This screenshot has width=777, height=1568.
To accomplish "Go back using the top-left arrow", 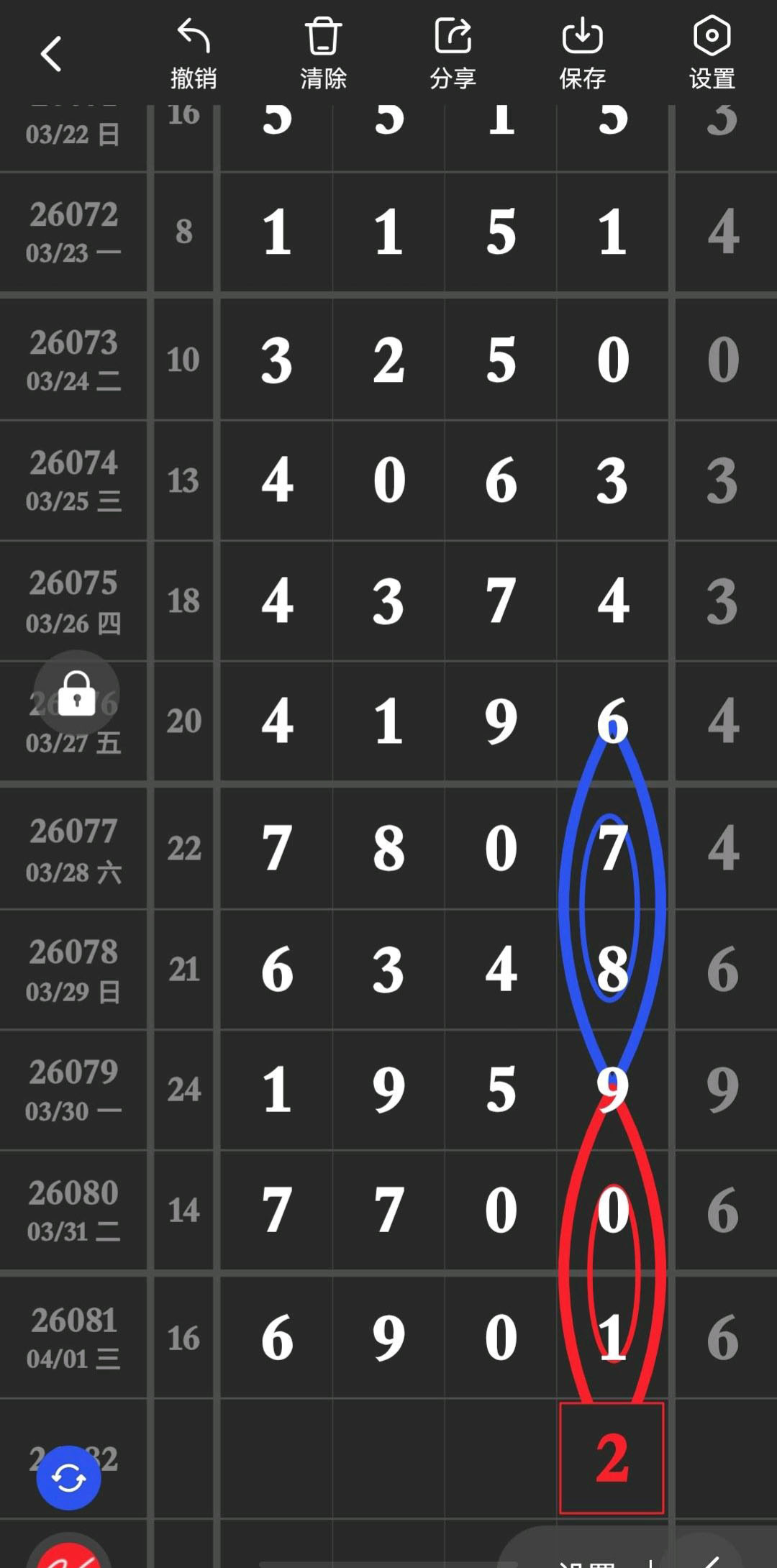I will click(51, 54).
